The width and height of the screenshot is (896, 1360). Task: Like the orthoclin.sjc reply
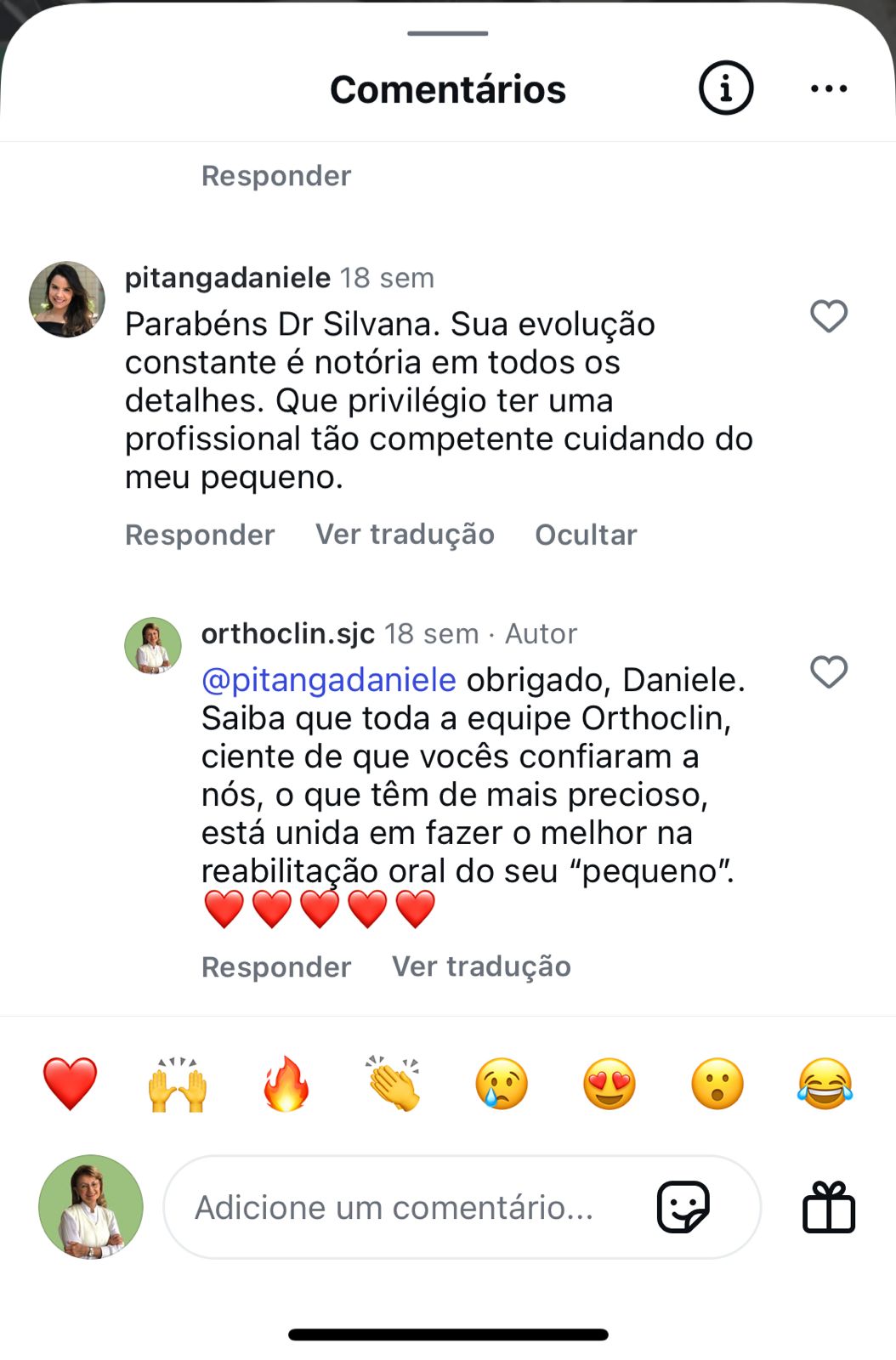828,672
